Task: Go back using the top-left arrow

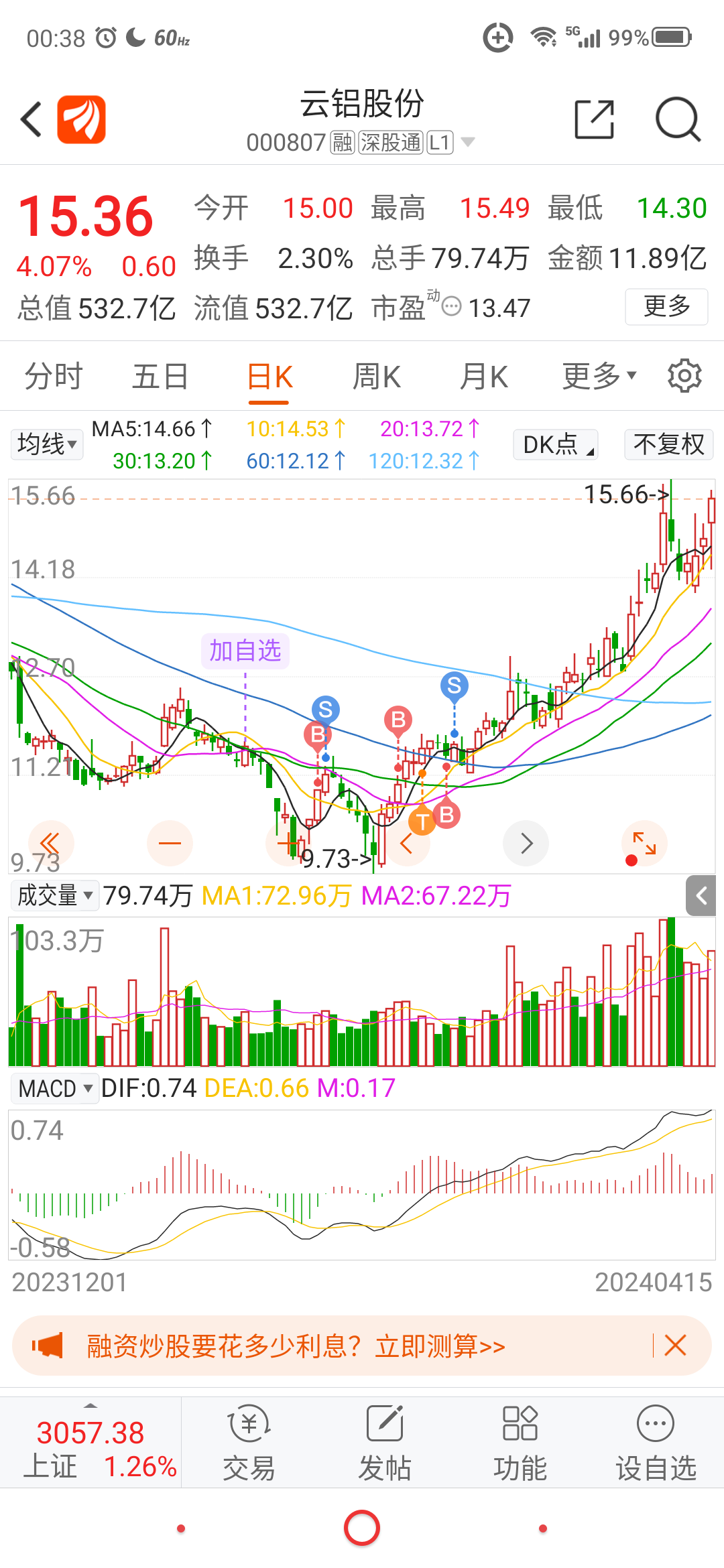Action: 32,120
